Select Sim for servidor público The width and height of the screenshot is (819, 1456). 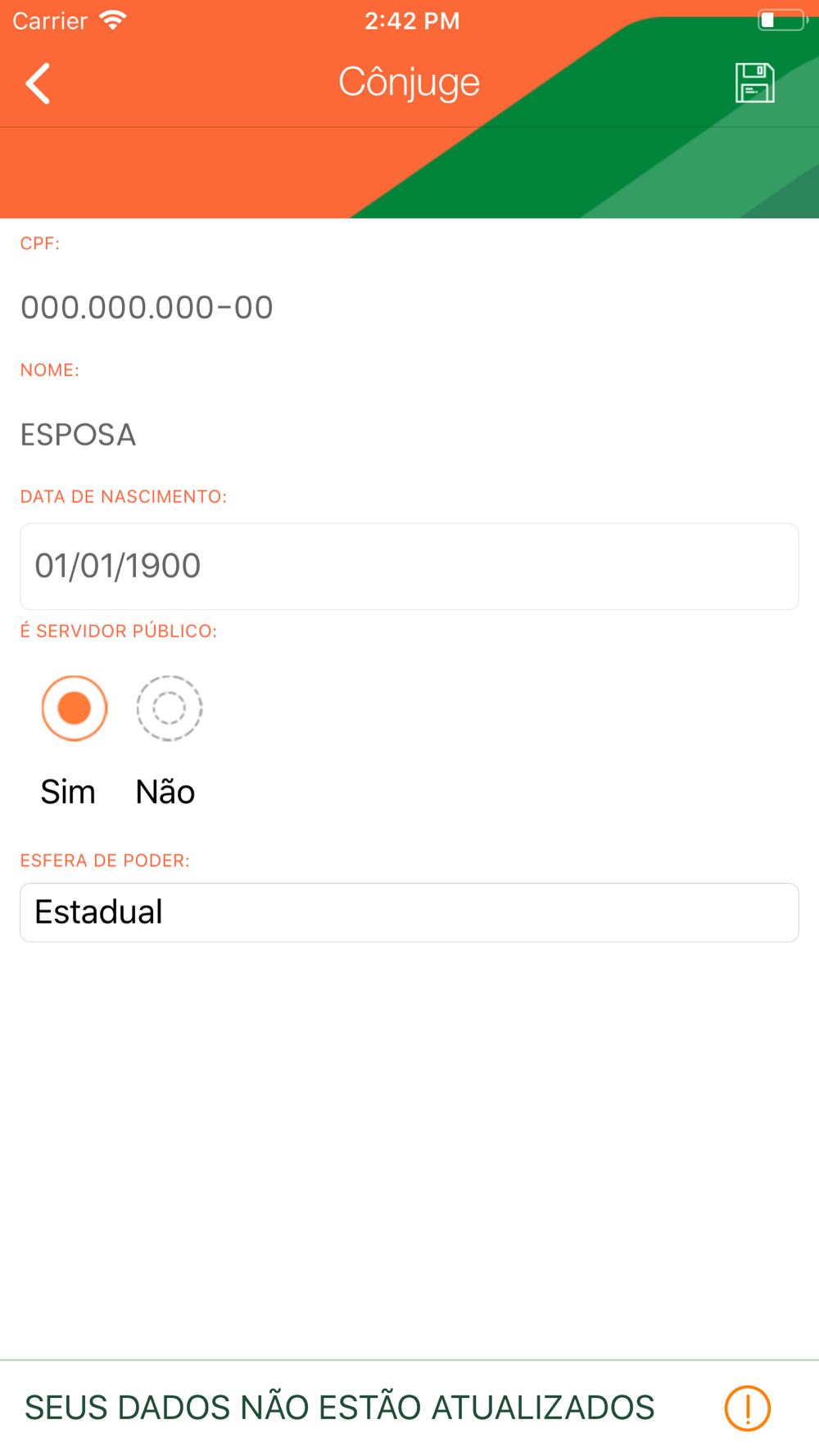tap(75, 708)
